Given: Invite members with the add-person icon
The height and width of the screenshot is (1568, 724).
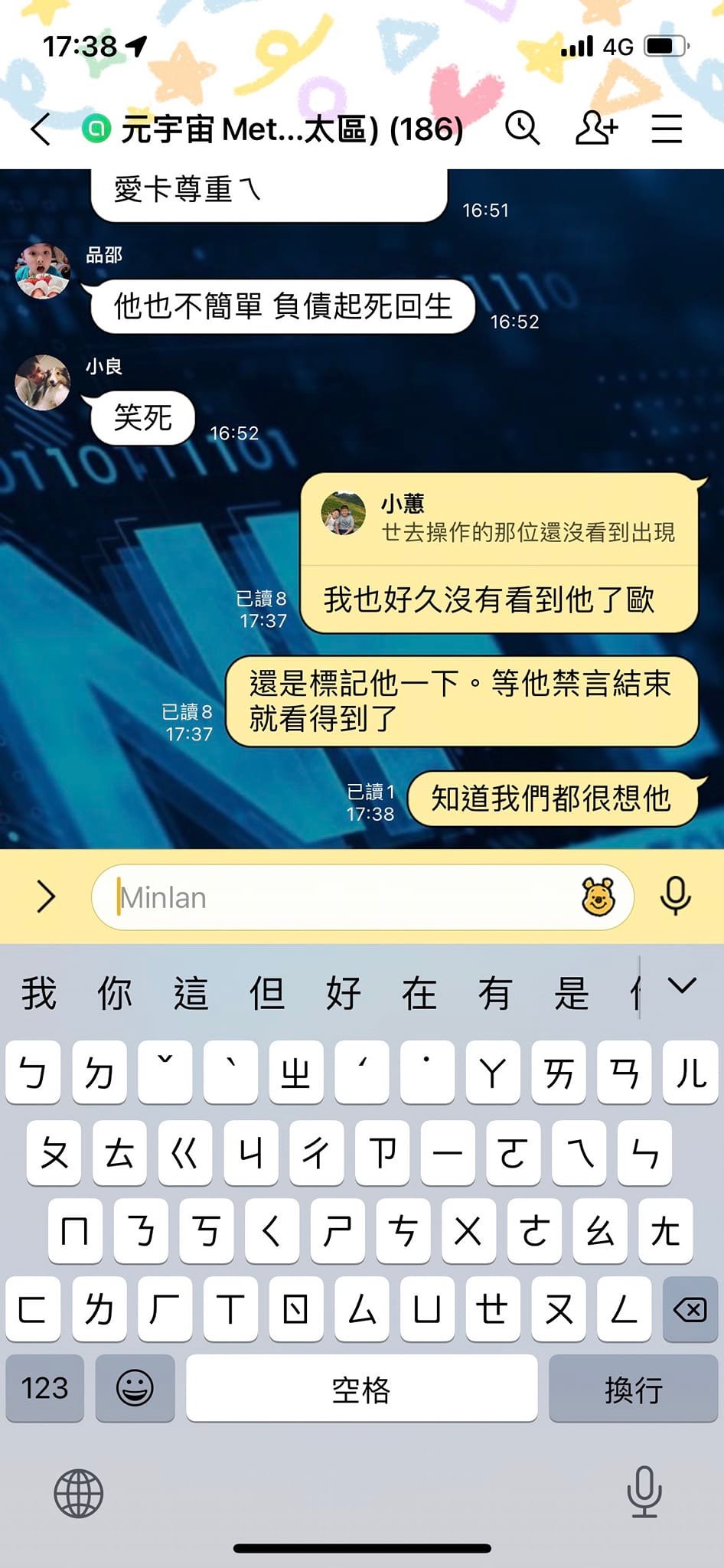Looking at the screenshot, I should pyautogui.click(x=595, y=128).
